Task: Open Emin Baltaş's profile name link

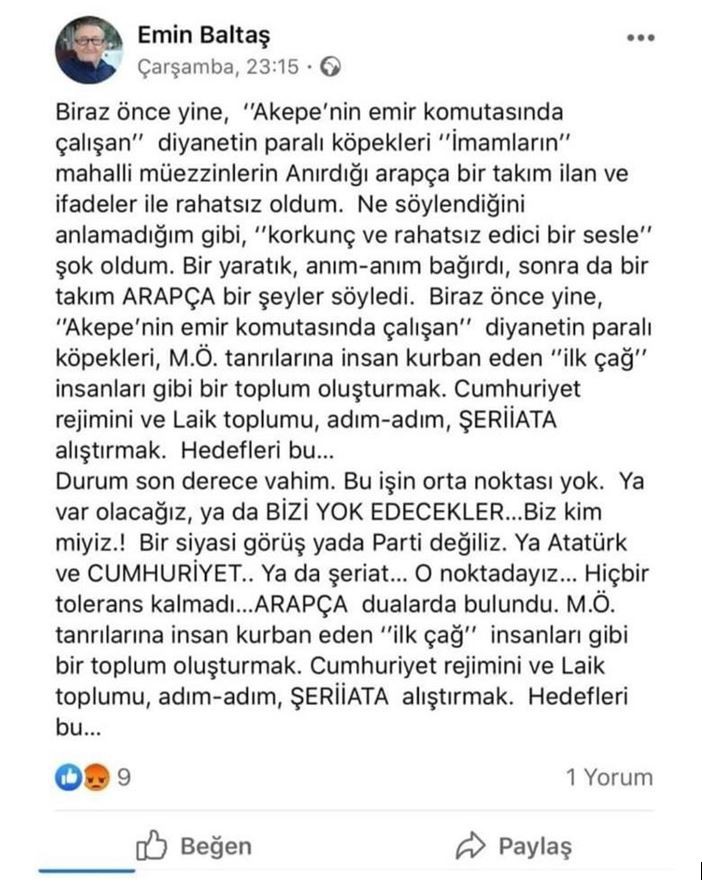Action: (x=205, y=35)
